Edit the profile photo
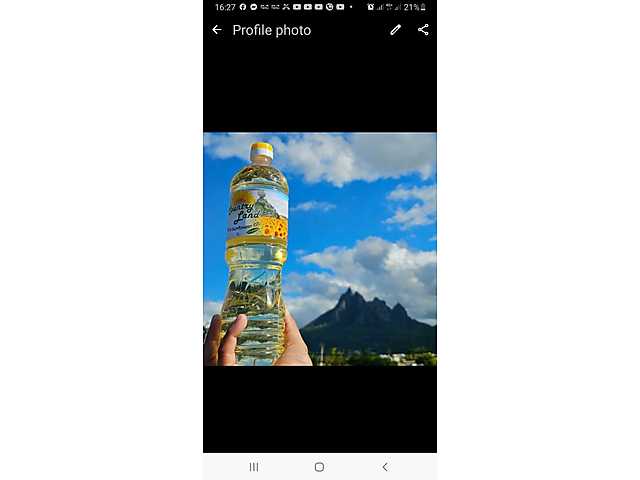This screenshot has width=640, height=480. tap(395, 30)
